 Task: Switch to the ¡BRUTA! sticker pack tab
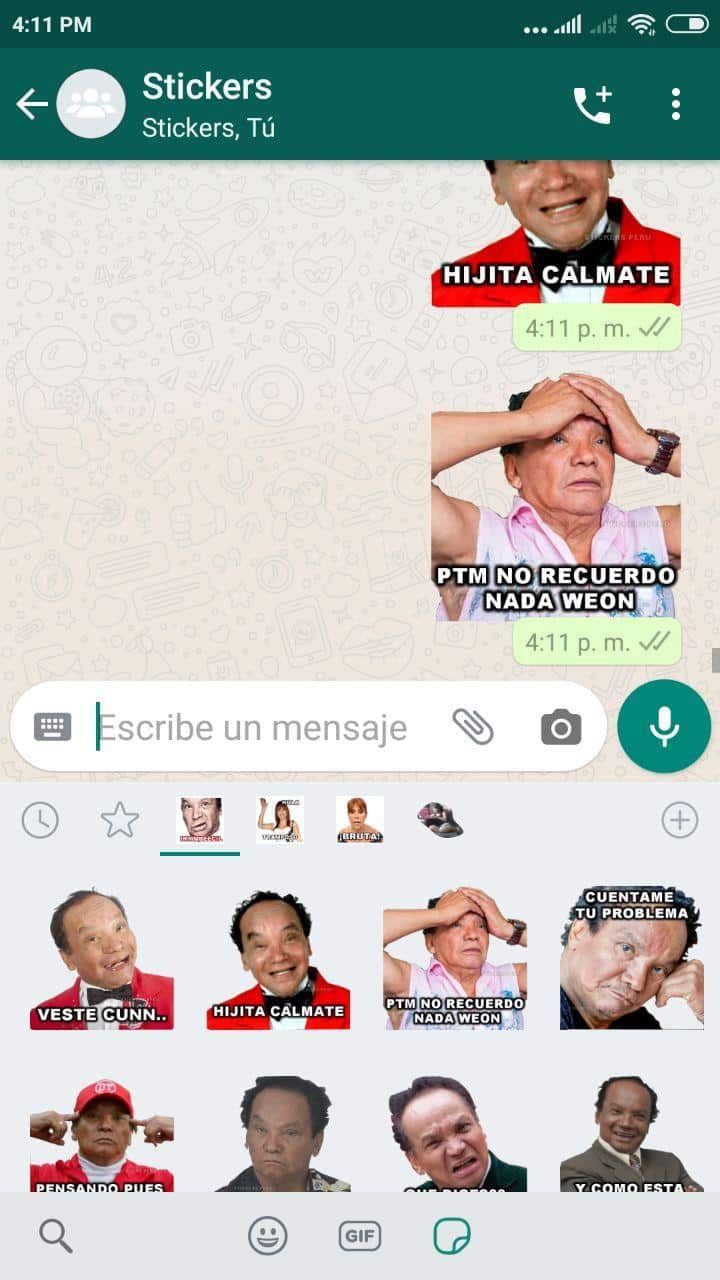(360, 820)
